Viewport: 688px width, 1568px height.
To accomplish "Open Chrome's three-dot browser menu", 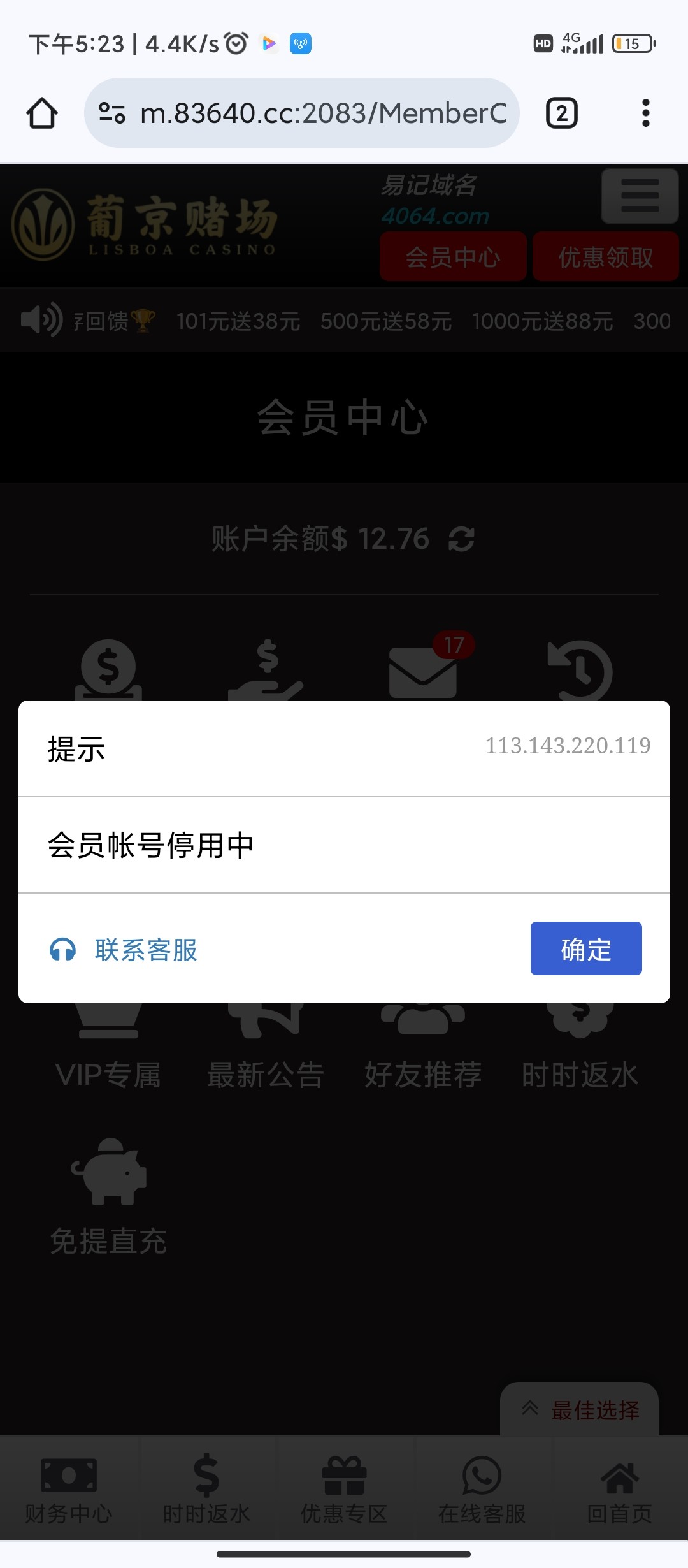I will coord(645,112).
